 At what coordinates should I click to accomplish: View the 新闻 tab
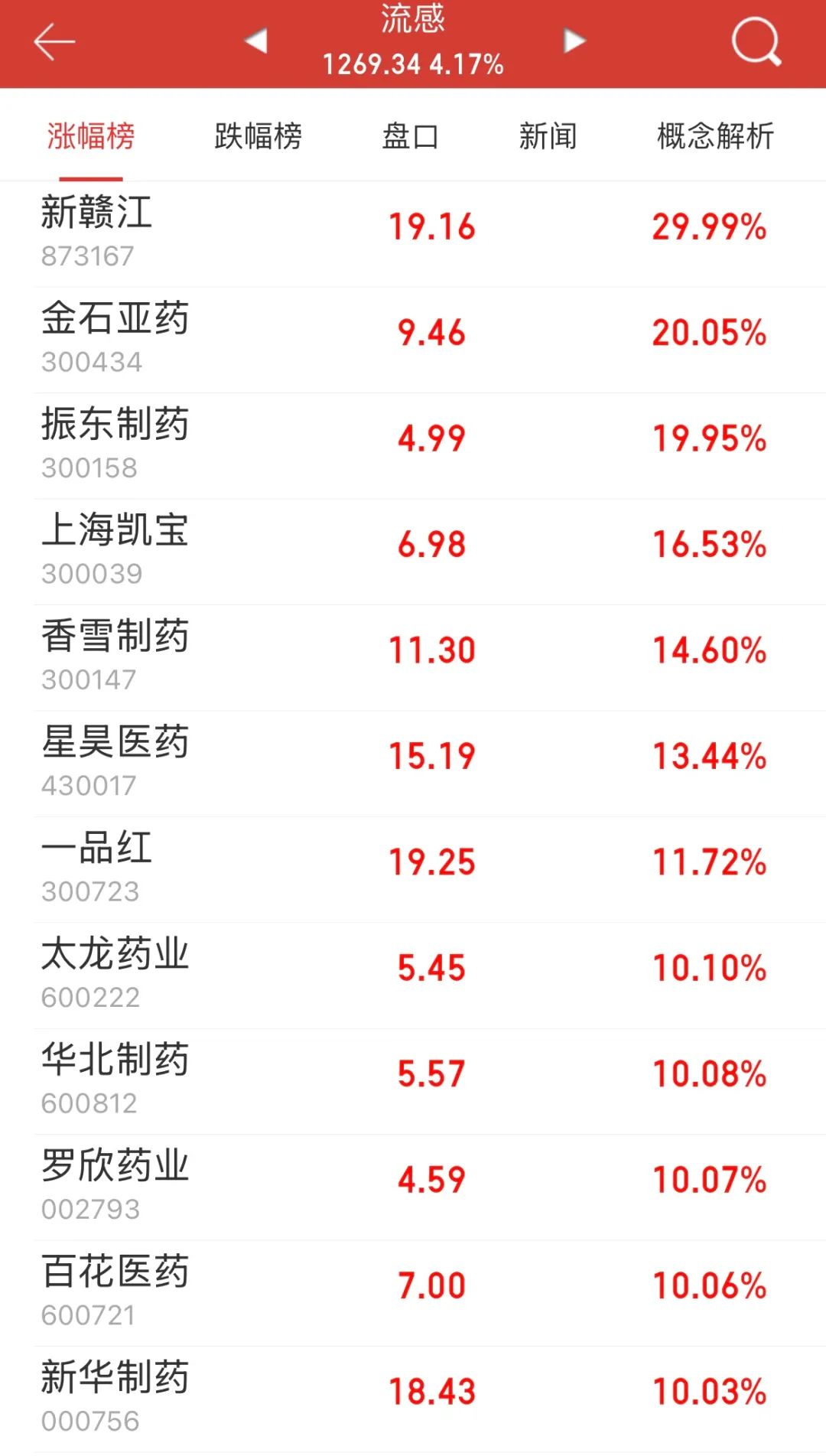[x=548, y=136]
